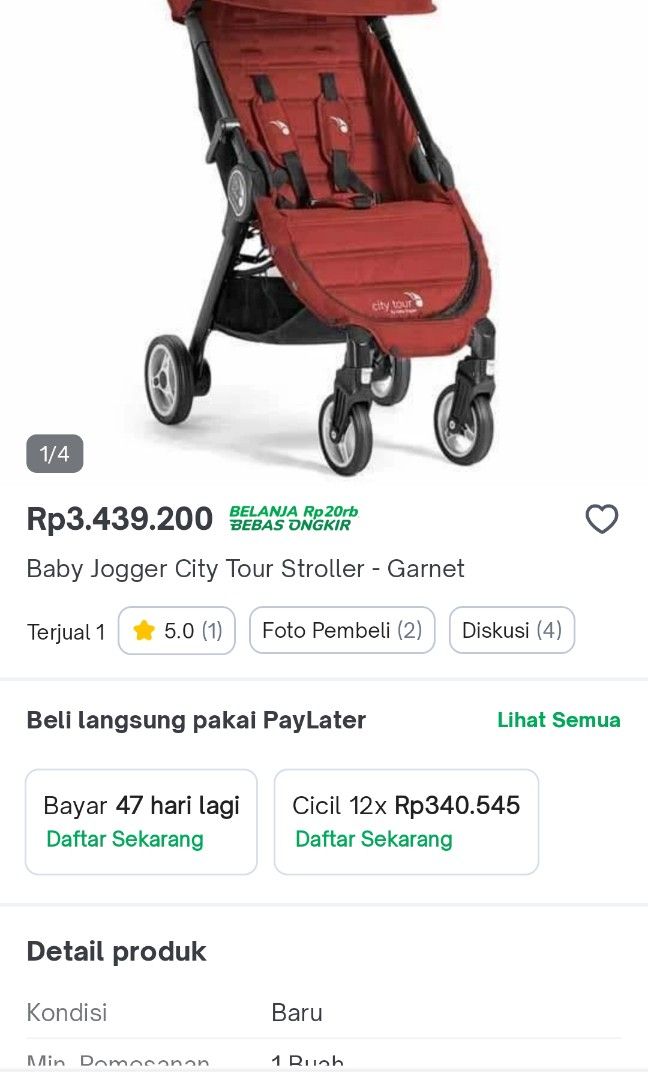This screenshot has height=1080, width=648.
Task: Select the Cicil 12x Rp340.545 card
Action: [x=406, y=821]
